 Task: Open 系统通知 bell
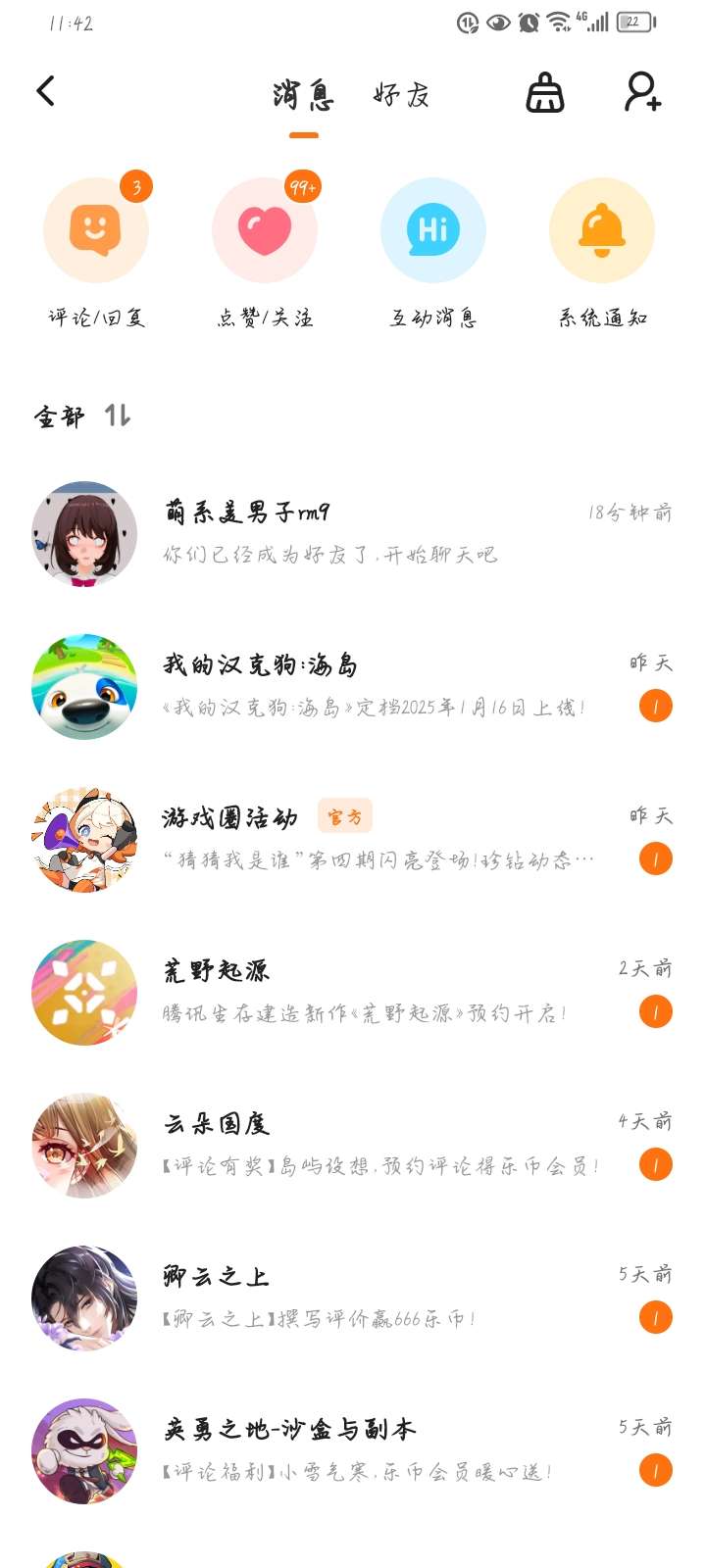602,231
